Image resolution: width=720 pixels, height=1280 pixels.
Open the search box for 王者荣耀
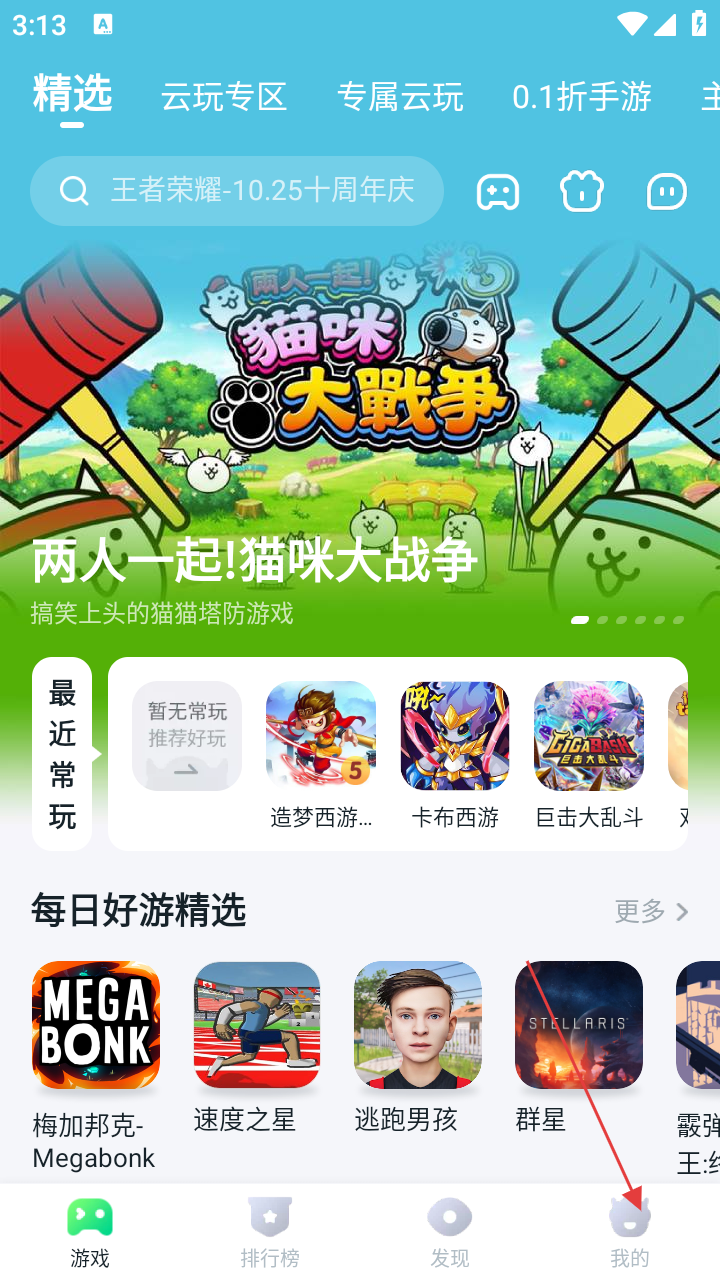tap(237, 190)
